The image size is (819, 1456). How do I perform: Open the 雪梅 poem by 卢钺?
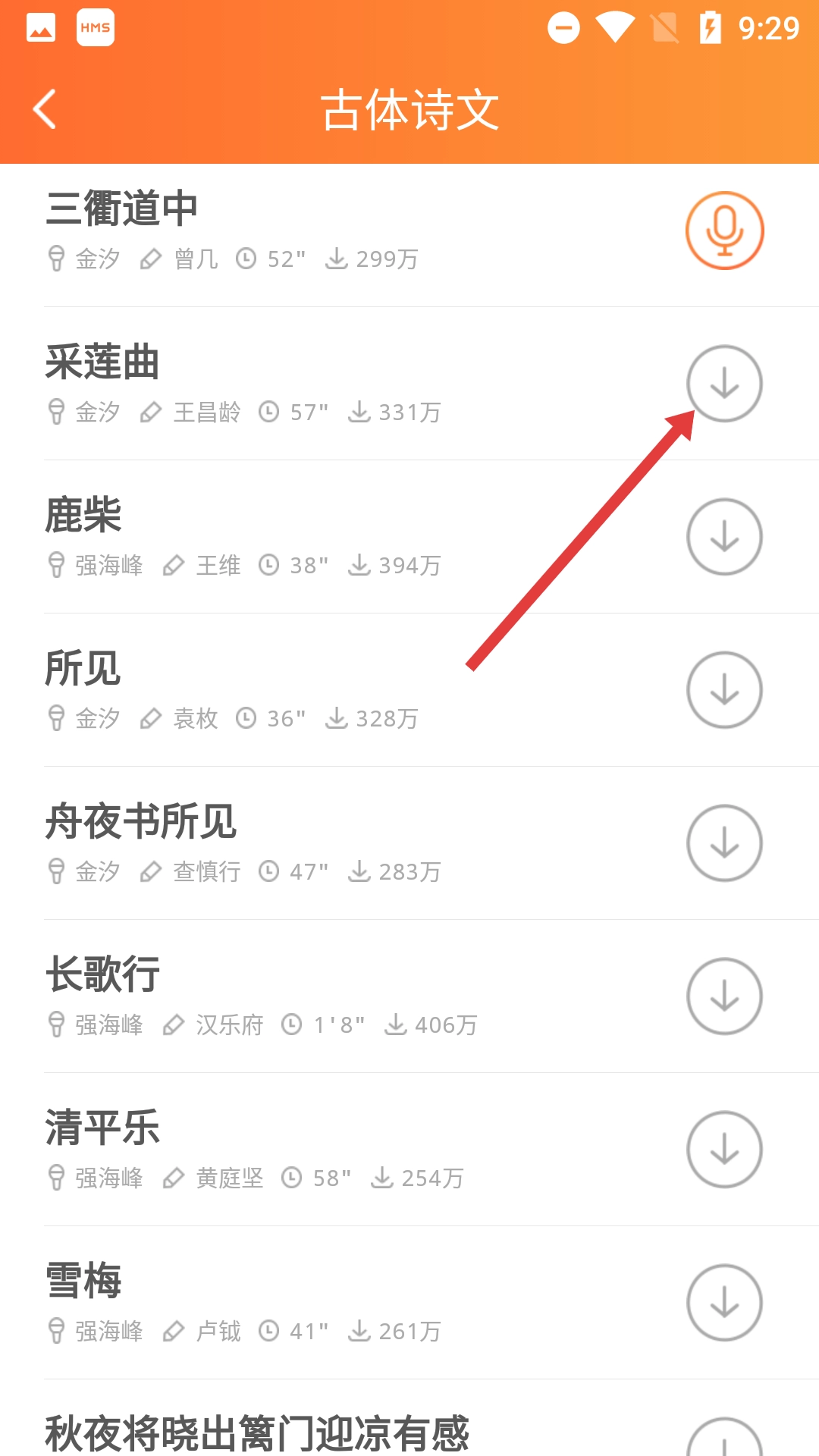click(x=303, y=1303)
